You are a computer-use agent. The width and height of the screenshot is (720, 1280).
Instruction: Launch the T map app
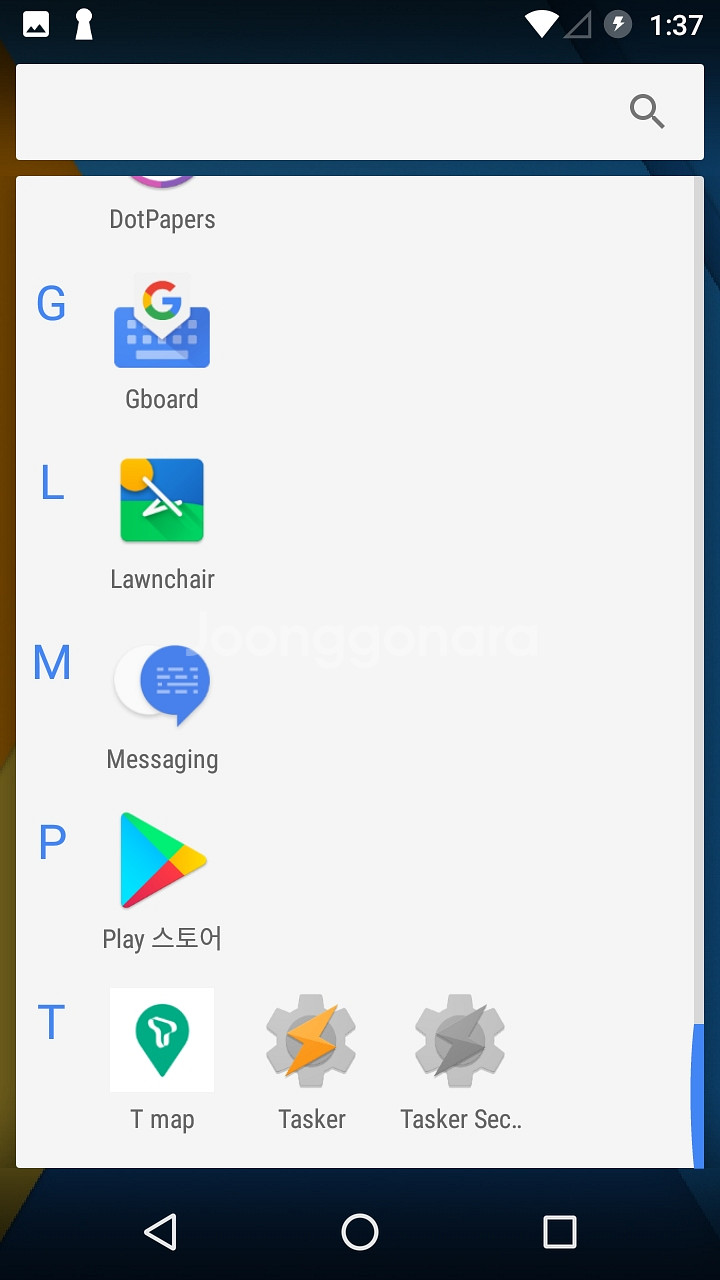[x=162, y=1040]
